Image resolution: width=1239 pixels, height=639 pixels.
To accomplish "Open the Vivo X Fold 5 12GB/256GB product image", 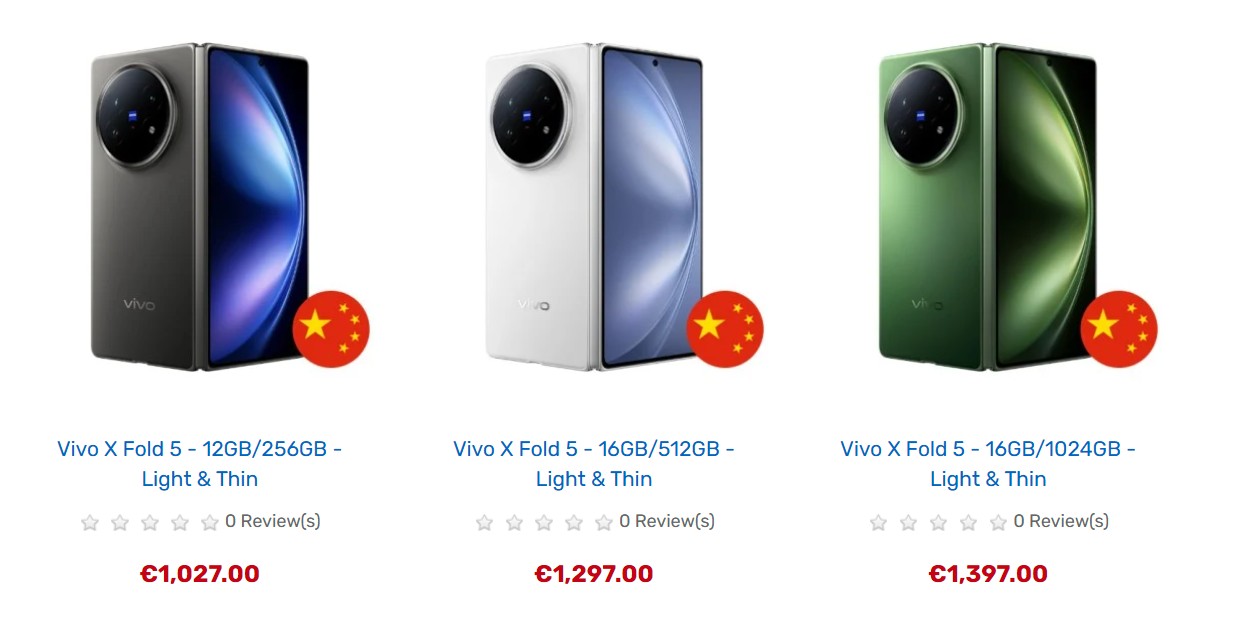I will (x=200, y=207).
